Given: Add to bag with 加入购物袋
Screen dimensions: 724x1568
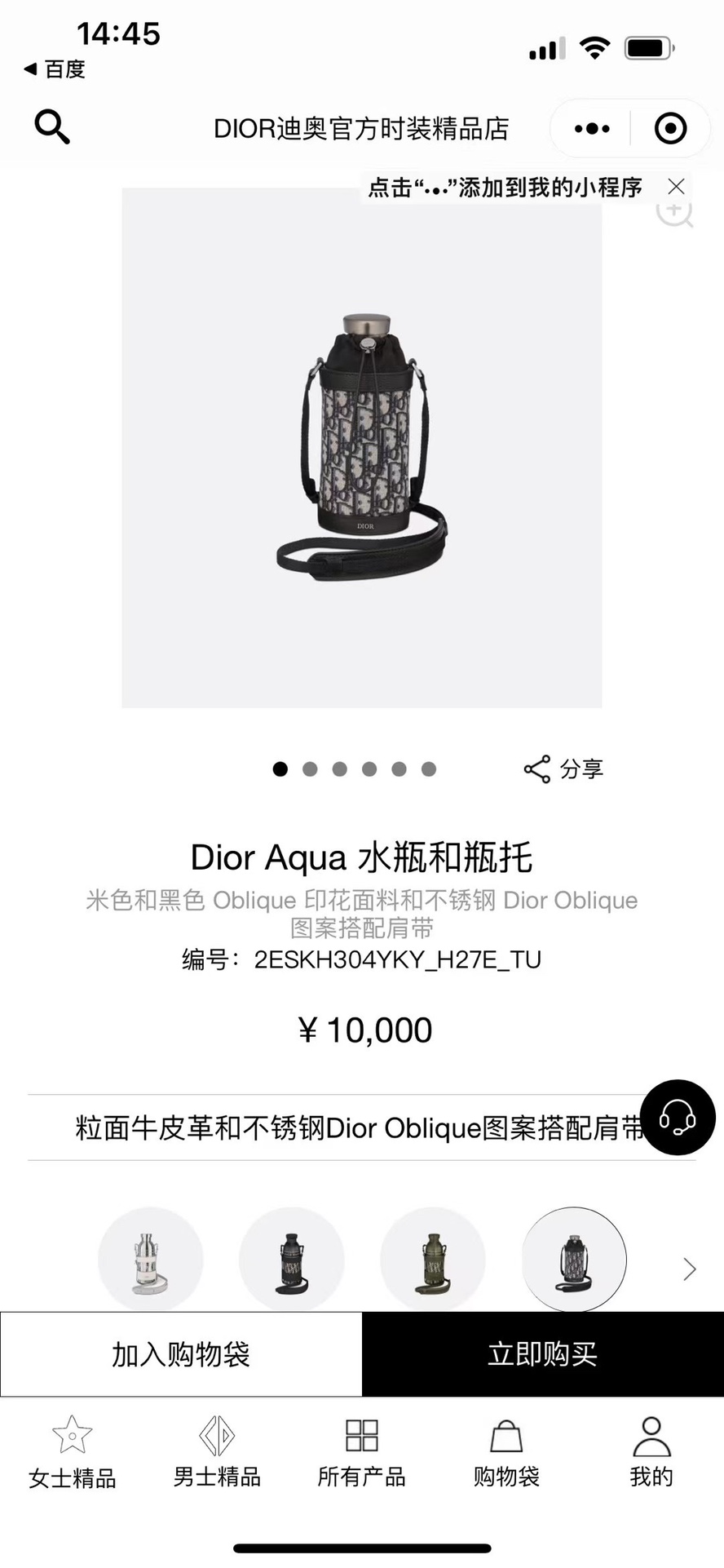Looking at the screenshot, I should pos(181,1354).
